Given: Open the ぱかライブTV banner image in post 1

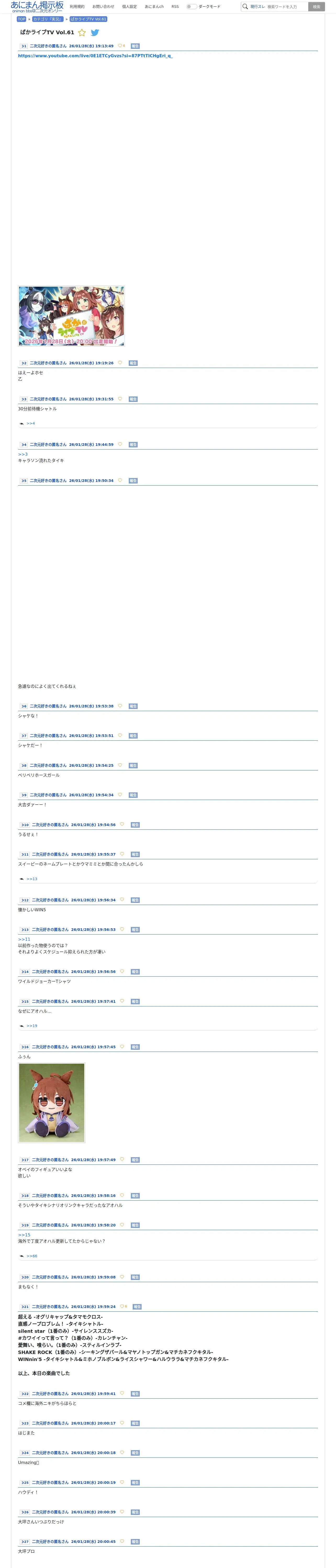Looking at the screenshot, I should [71, 316].
